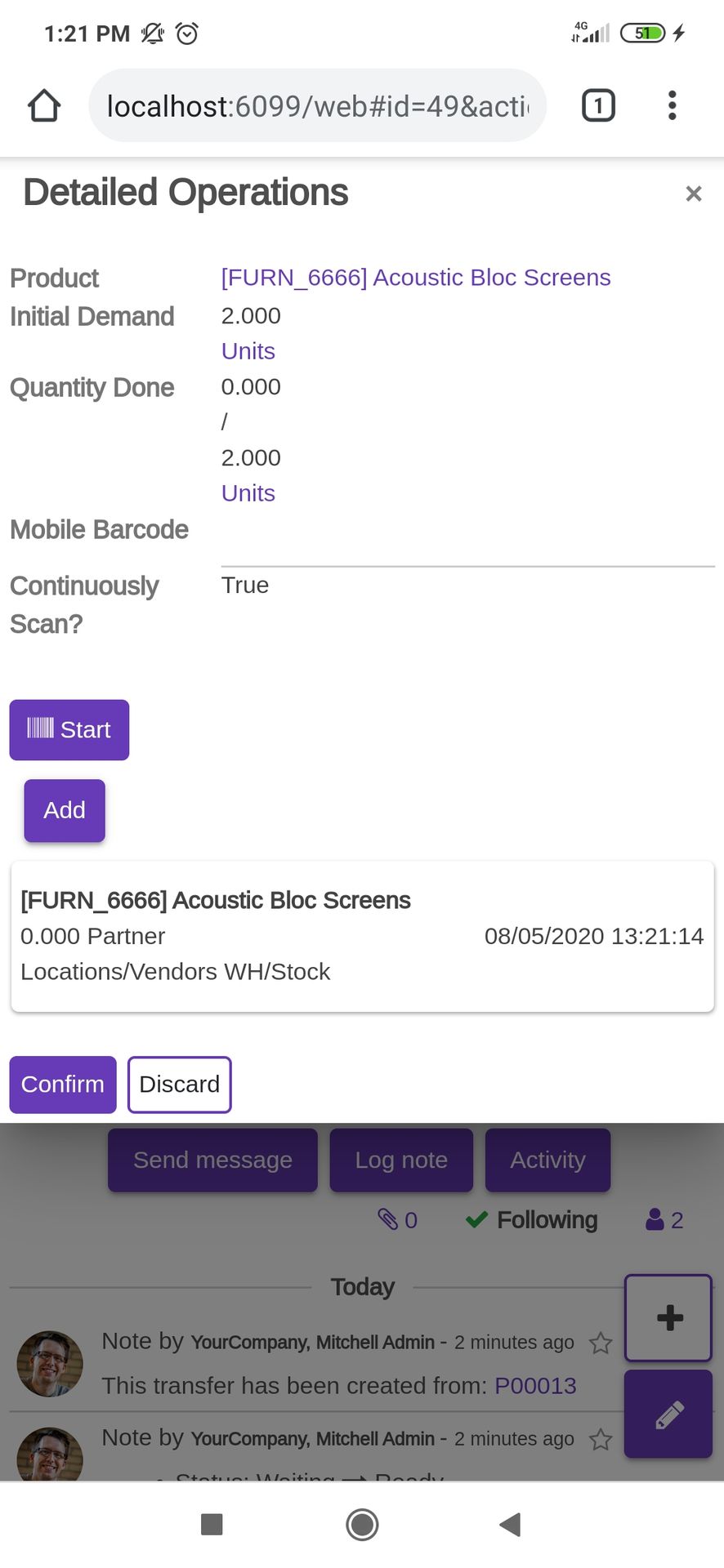Tap the localhost URL address bar
The height and width of the screenshot is (1568, 724).
tap(317, 105)
